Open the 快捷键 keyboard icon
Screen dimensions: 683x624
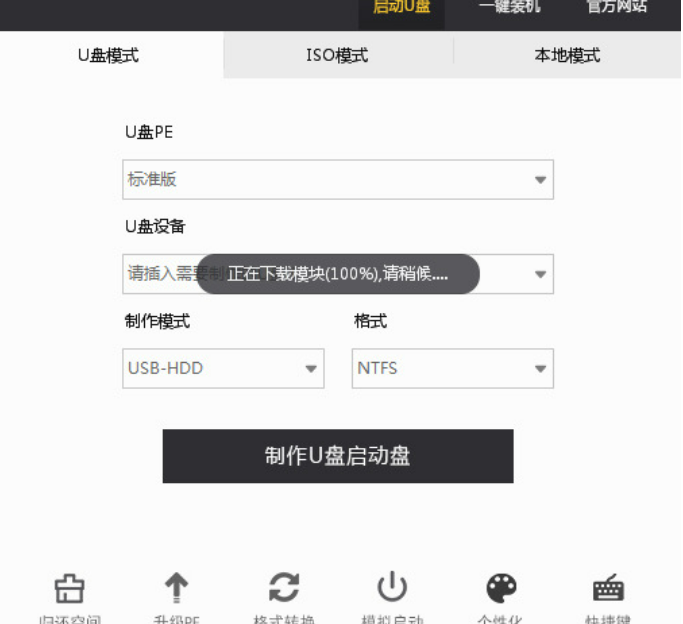608,588
